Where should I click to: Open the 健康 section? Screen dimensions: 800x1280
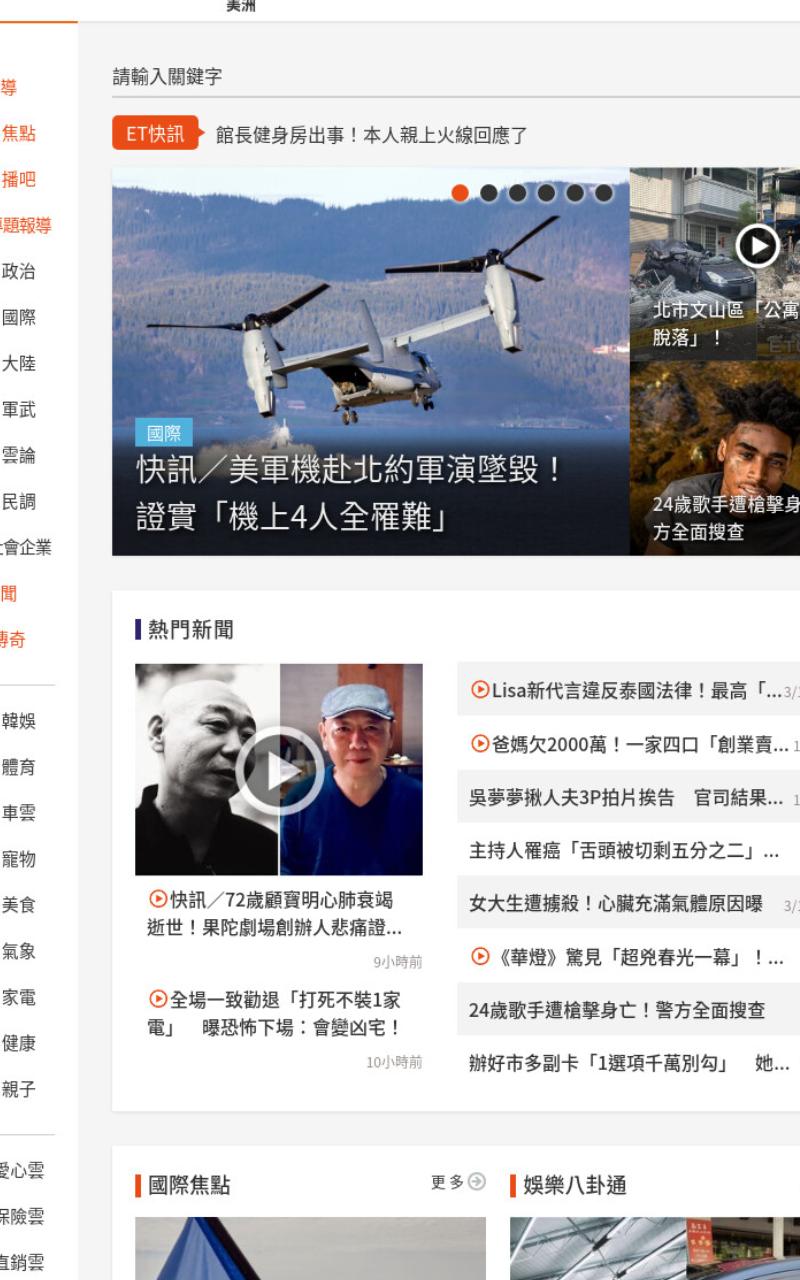click(19, 1044)
